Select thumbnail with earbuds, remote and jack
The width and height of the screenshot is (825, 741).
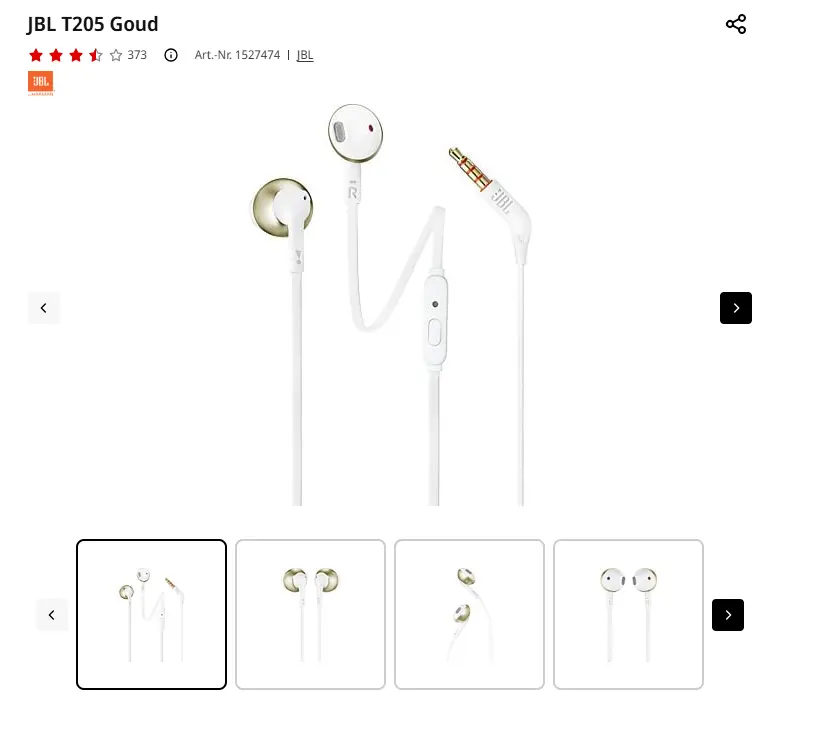click(x=152, y=614)
